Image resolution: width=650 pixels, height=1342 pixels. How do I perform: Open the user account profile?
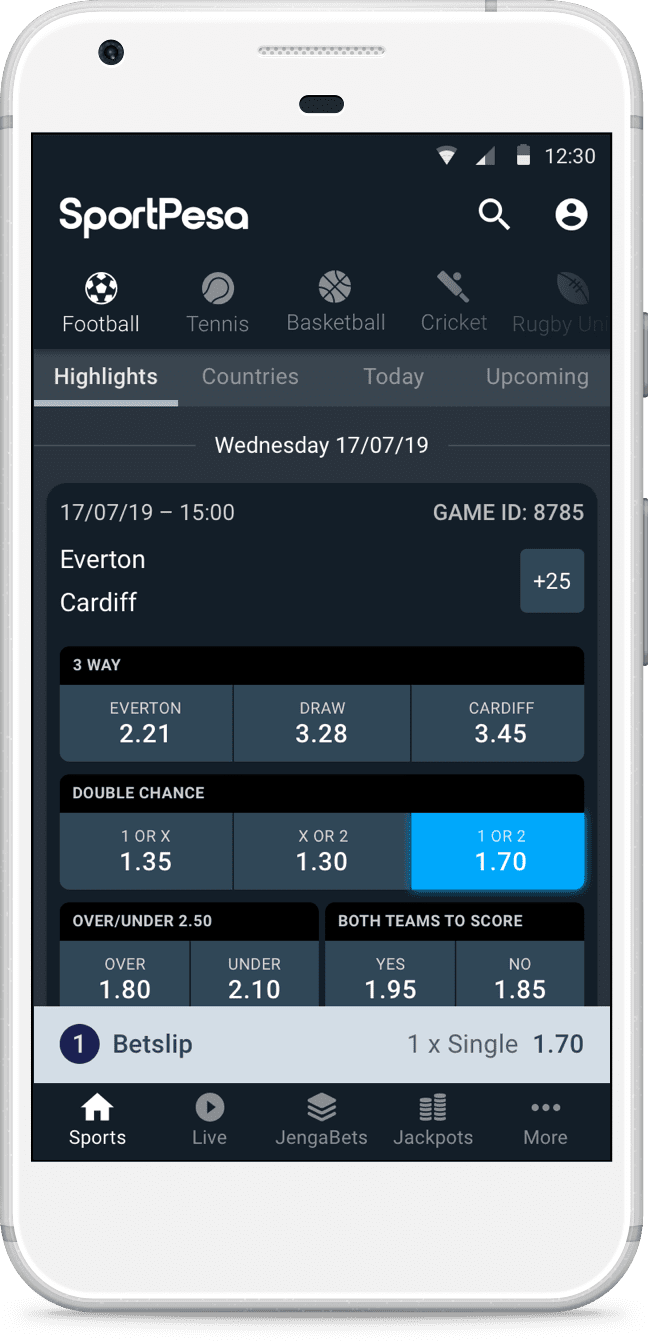pyautogui.click(x=571, y=214)
